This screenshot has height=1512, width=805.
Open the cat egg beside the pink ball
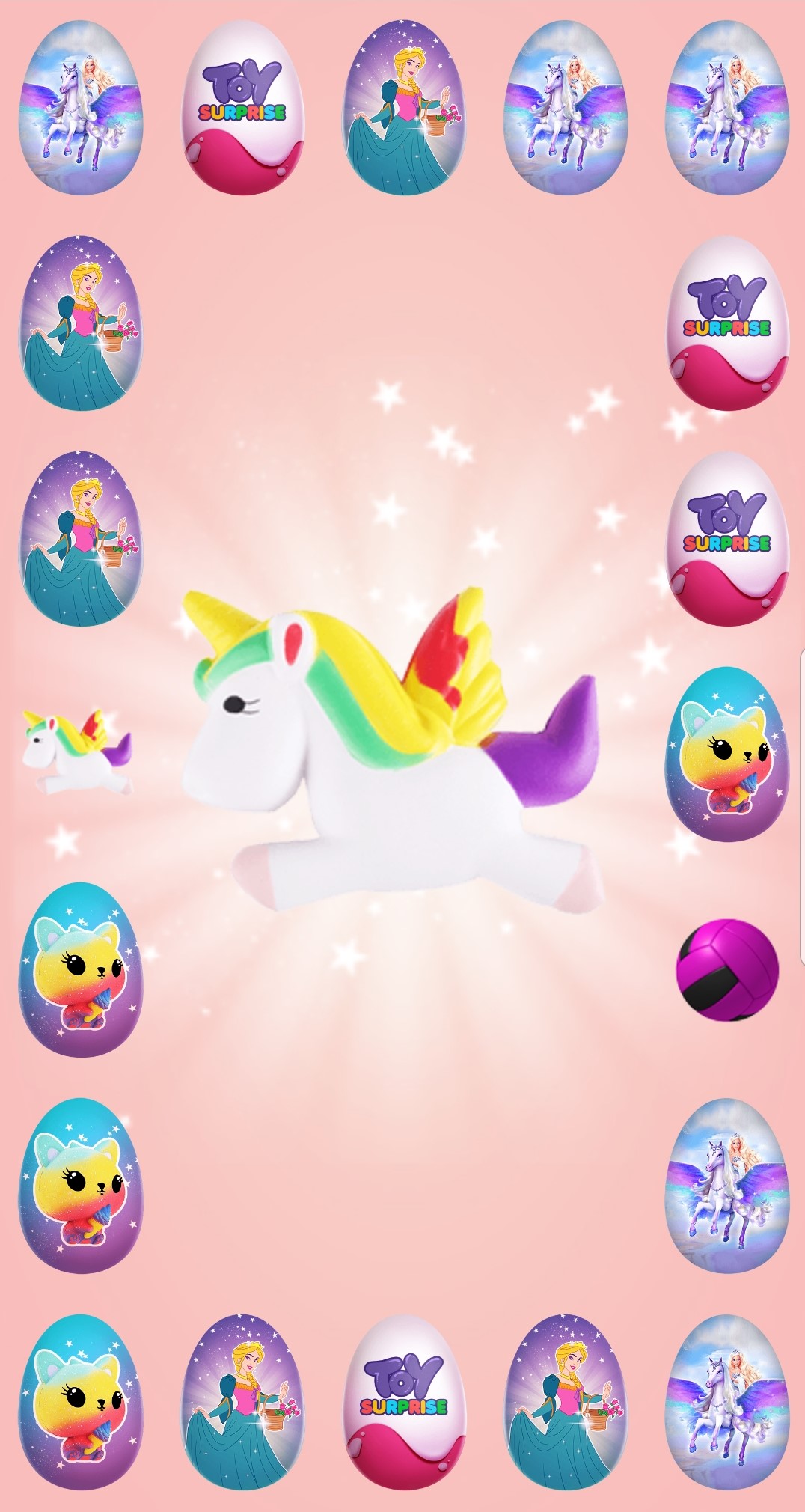726,754
